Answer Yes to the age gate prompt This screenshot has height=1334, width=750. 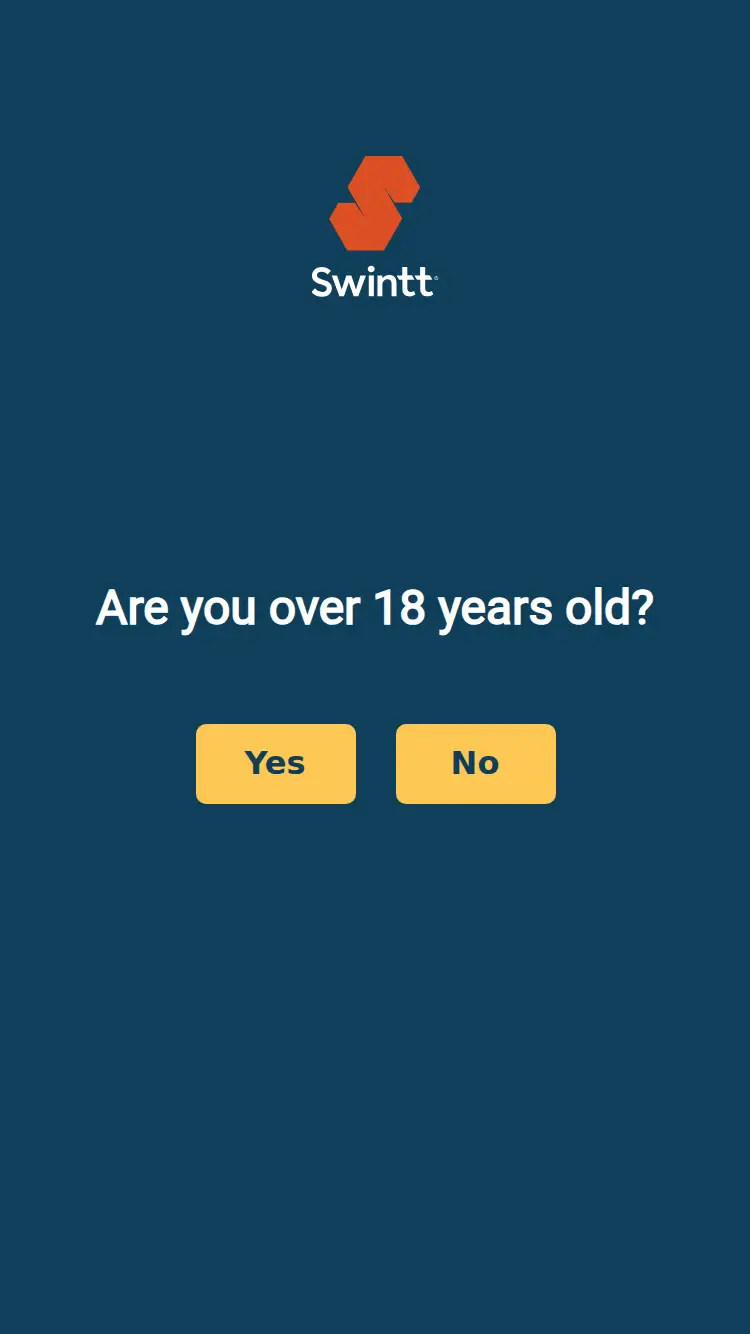tap(275, 763)
